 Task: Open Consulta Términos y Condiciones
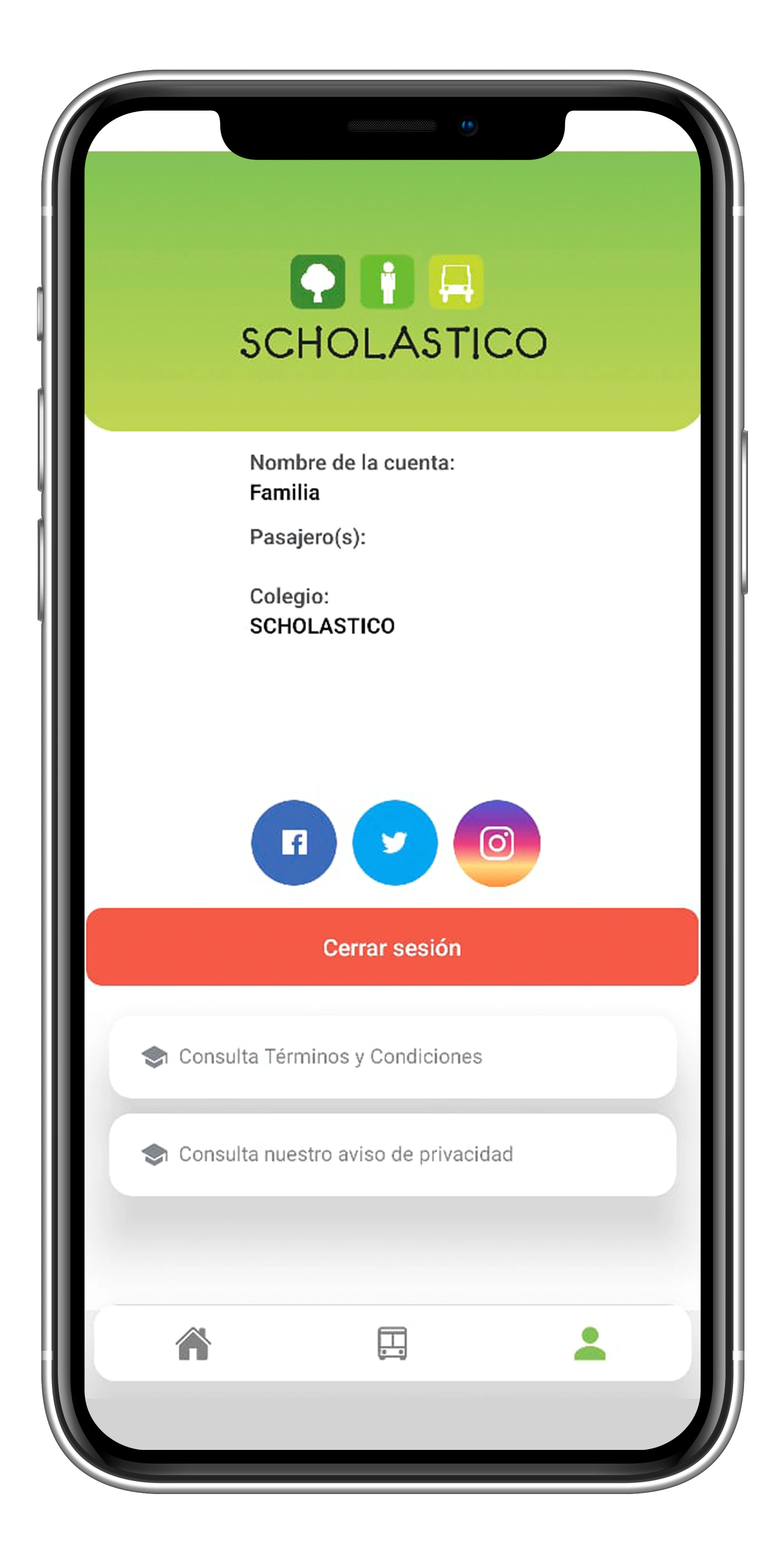click(x=392, y=1057)
